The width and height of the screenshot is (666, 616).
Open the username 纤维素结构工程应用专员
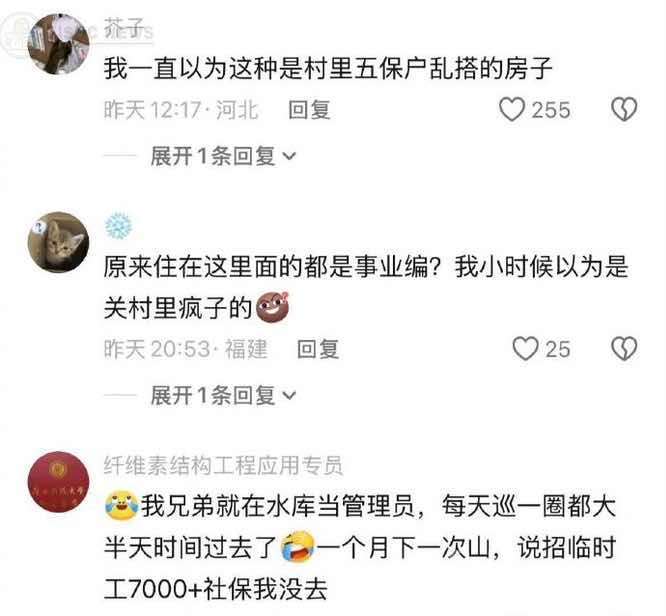point(223,465)
